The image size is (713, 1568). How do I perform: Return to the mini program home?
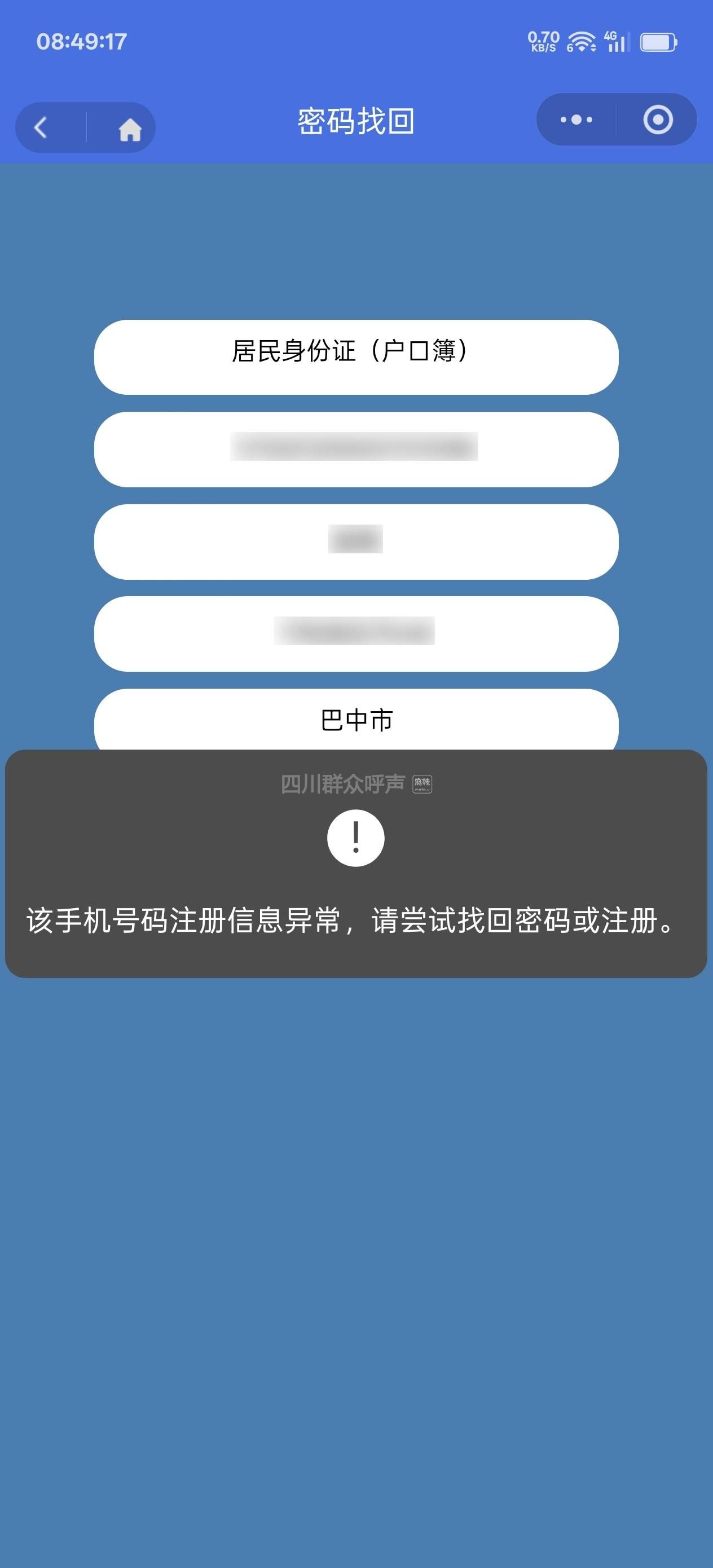(130, 129)
